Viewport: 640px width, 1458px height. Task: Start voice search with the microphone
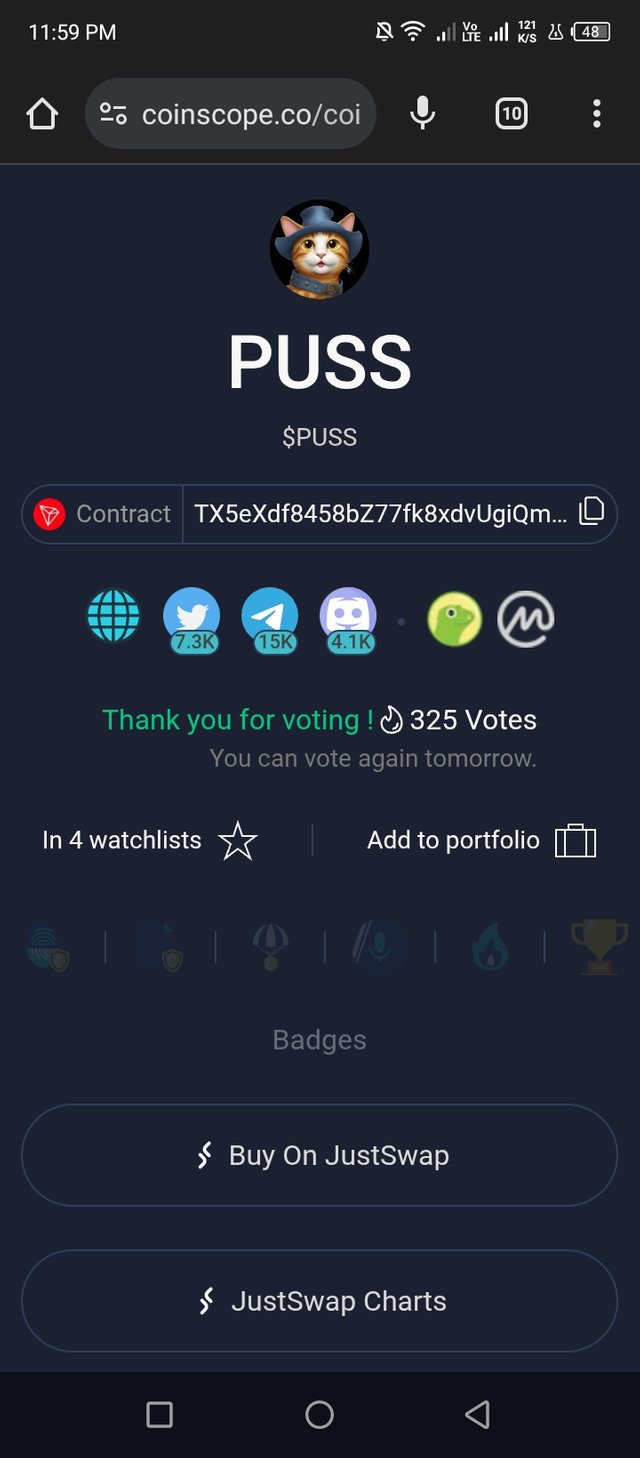(423, 115)
